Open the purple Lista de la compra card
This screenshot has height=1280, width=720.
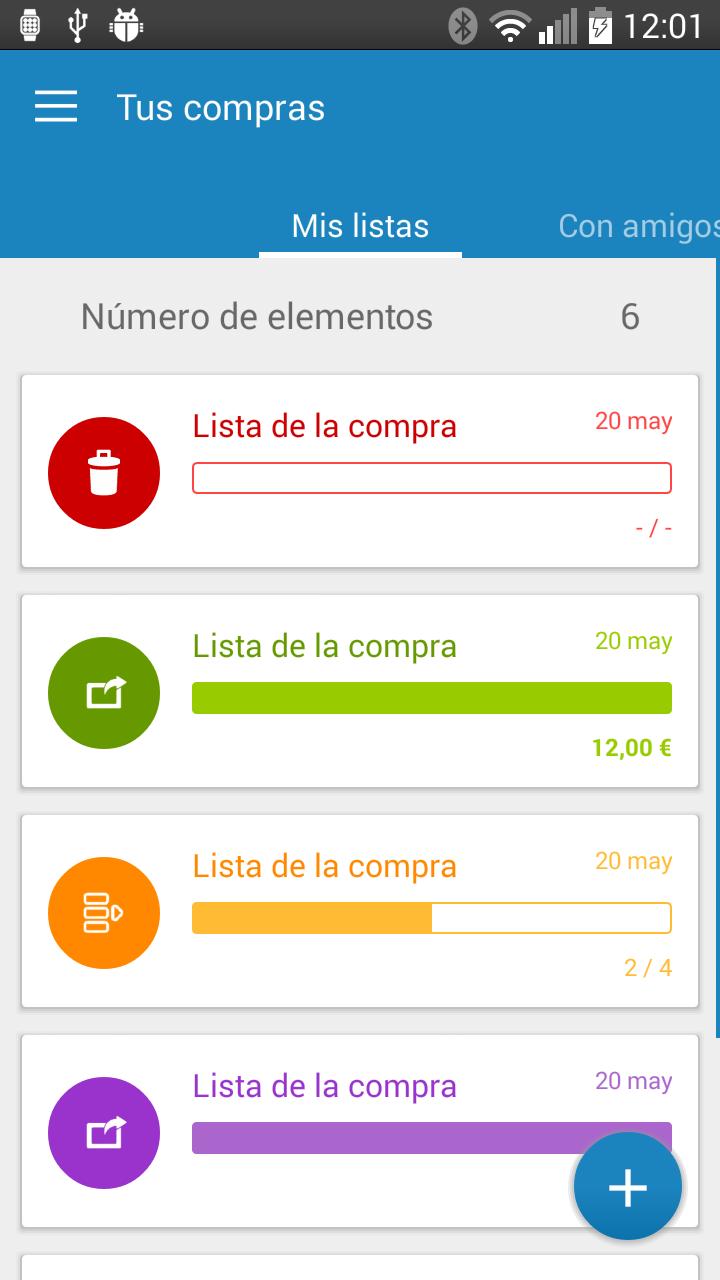(x=360, y=1131)
